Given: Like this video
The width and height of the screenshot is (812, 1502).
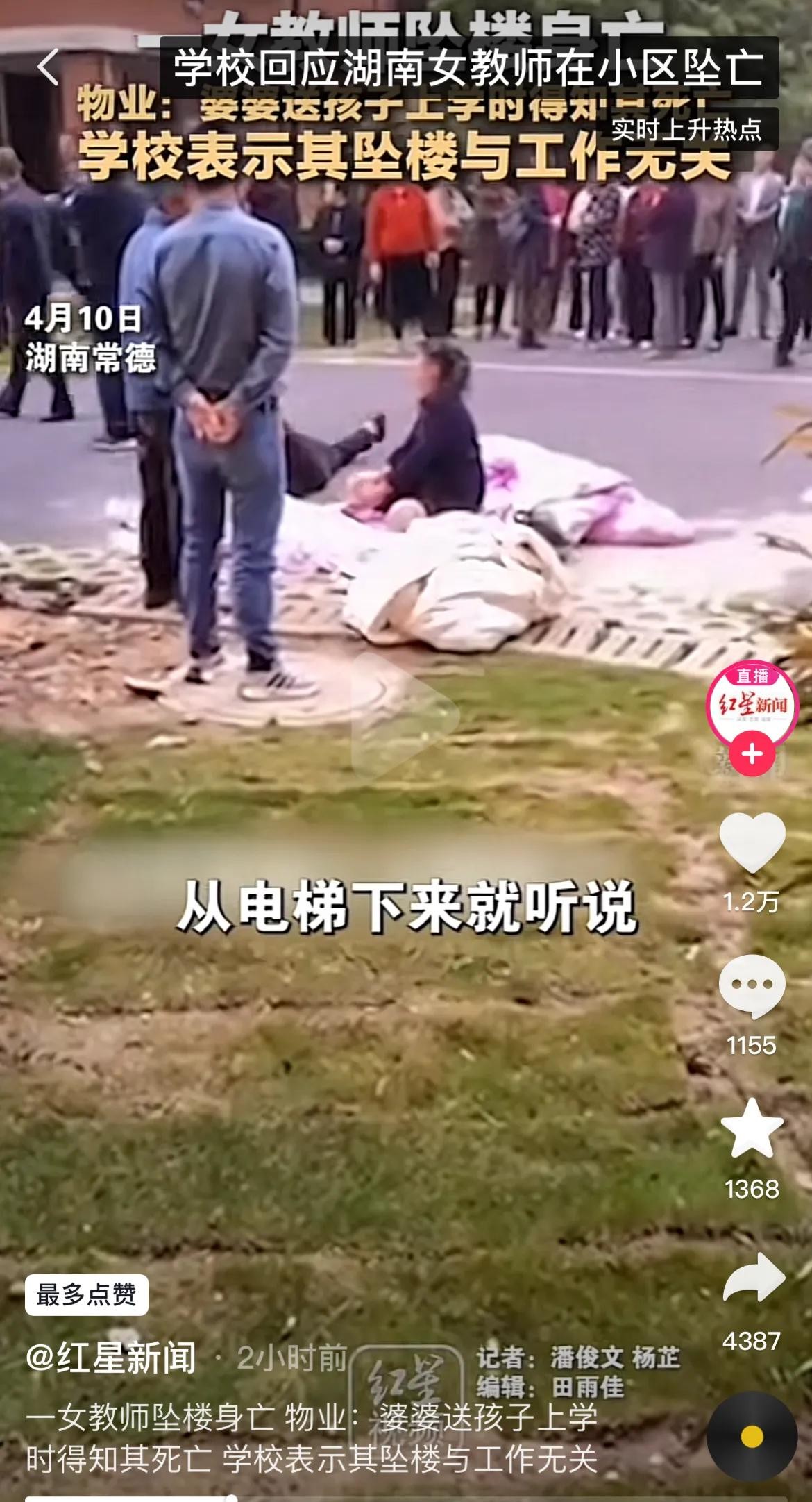Looking at the screenshot, I should pos(752,842).
